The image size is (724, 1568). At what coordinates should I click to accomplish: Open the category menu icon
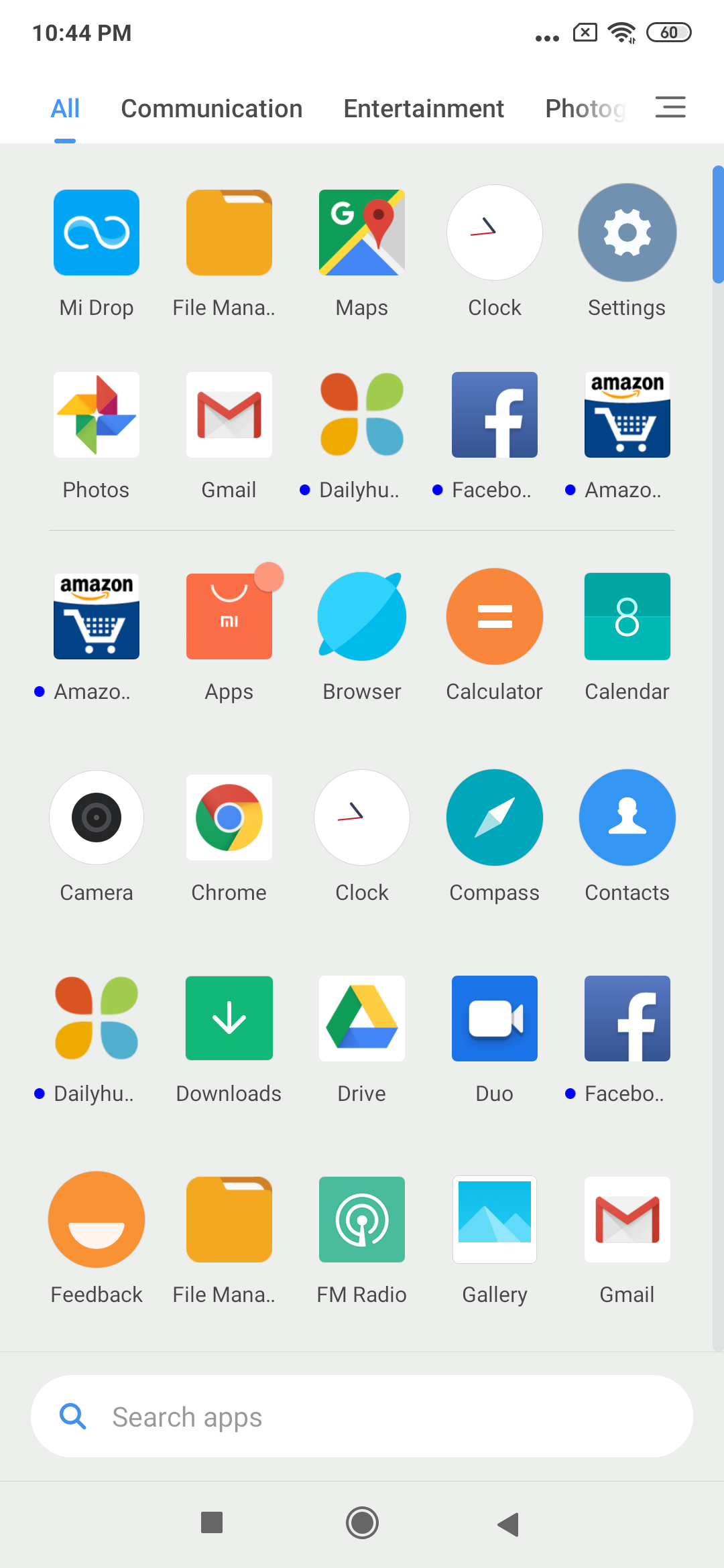coord(670,107)
